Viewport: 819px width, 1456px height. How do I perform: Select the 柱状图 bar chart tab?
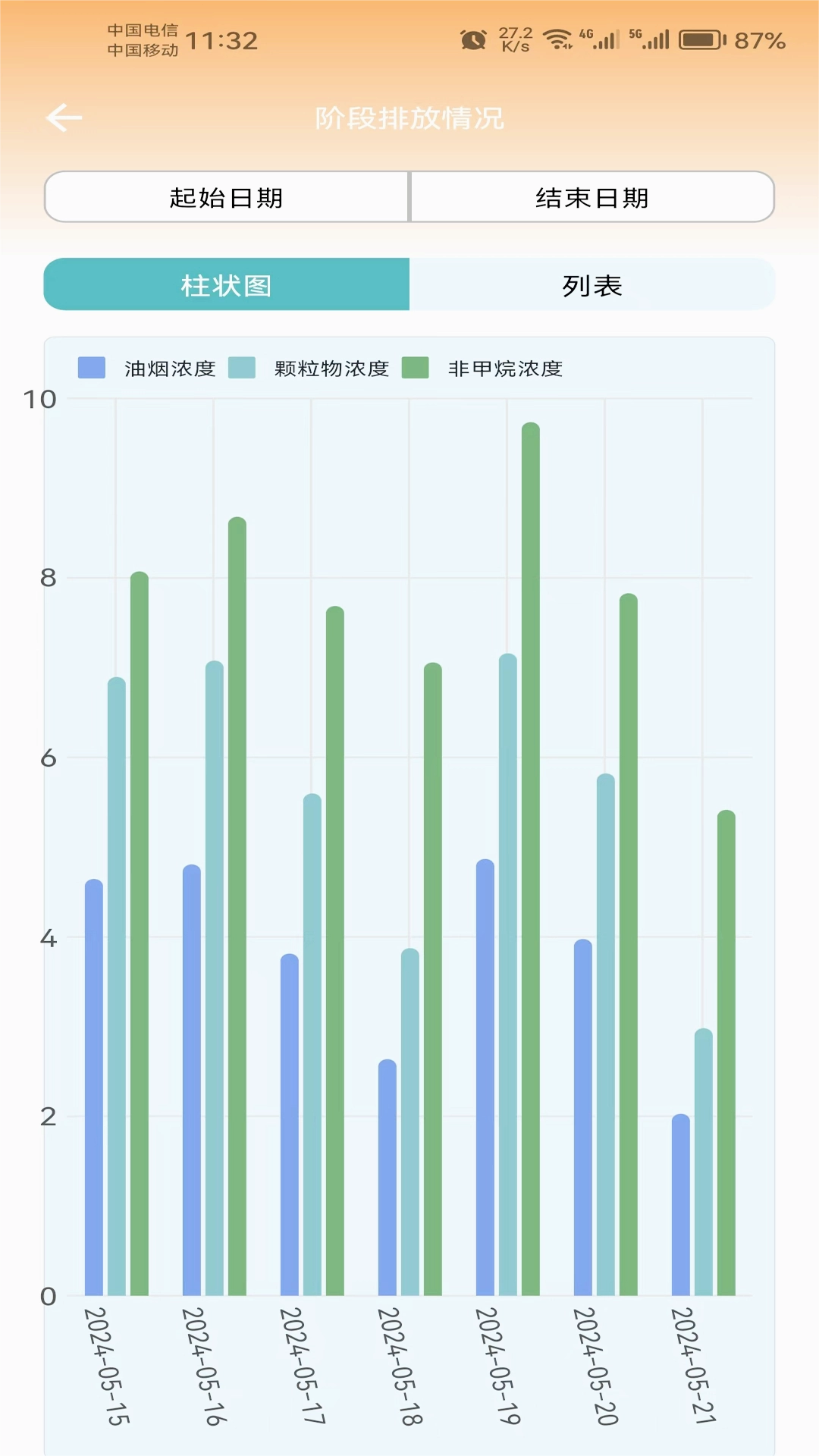tap(227, 286)
